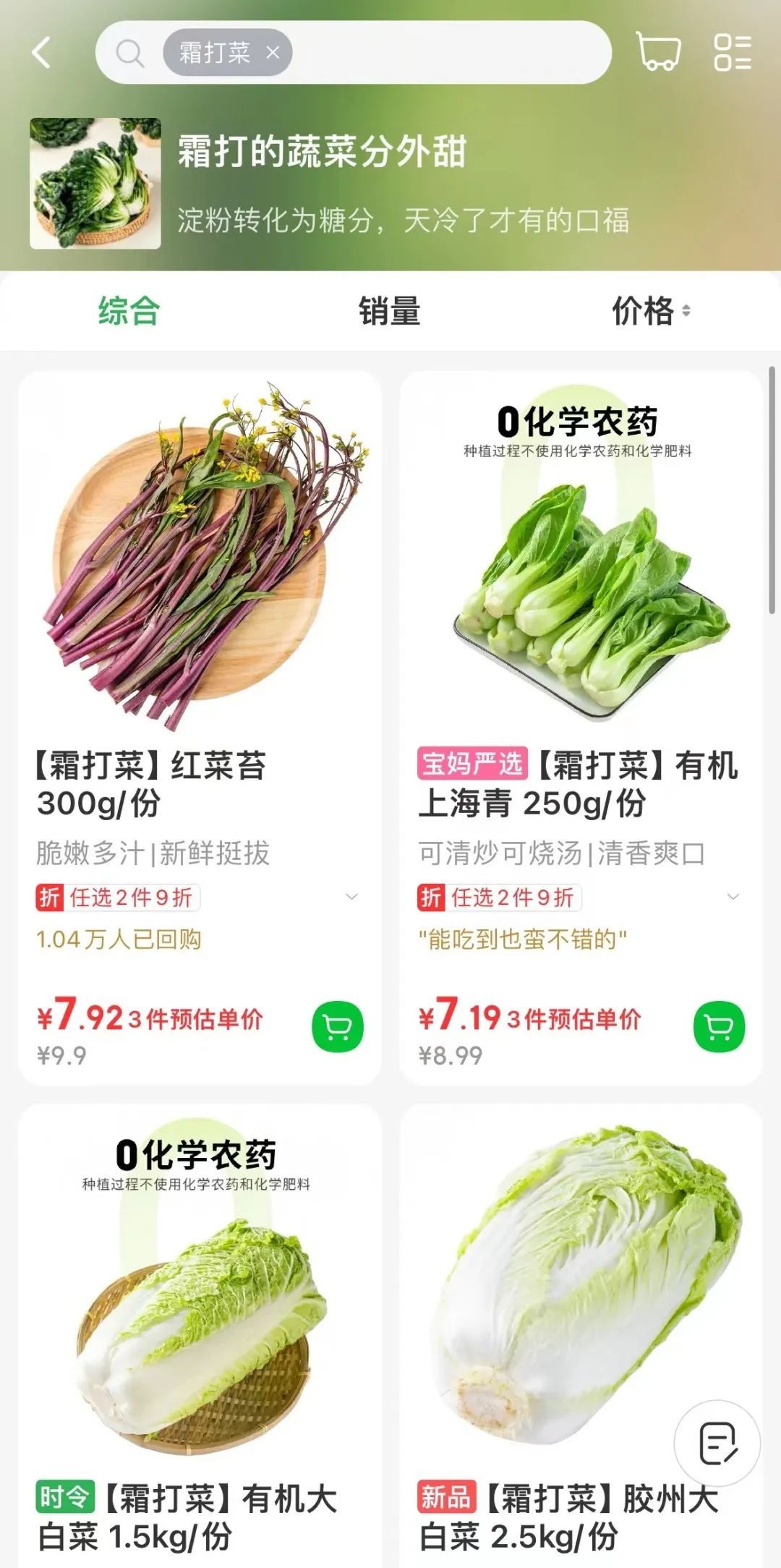Sort results by 销量

coord(390,312)
